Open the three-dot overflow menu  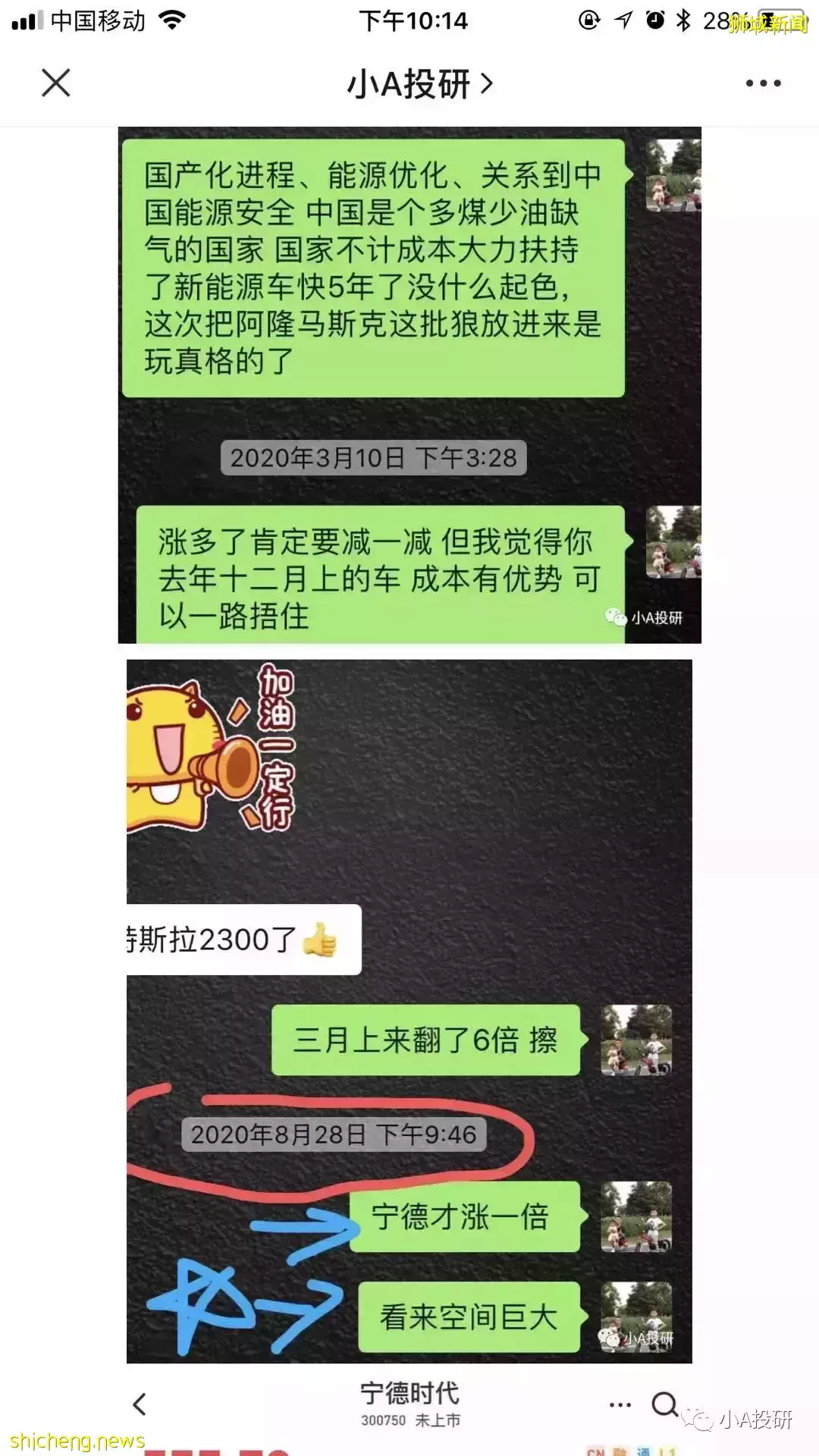point(763,83)
